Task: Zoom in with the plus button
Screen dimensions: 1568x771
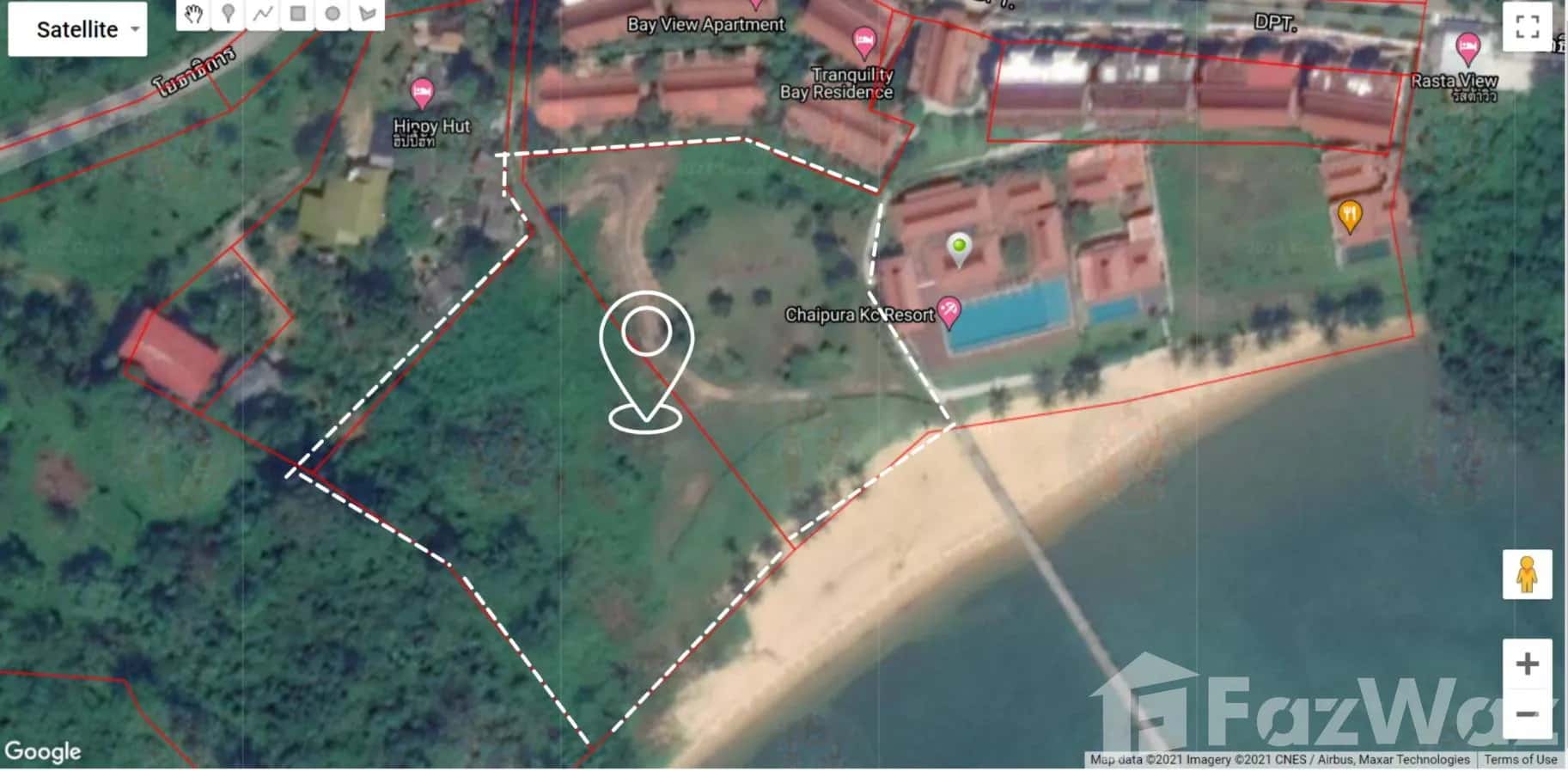Action: [1527, 664]
